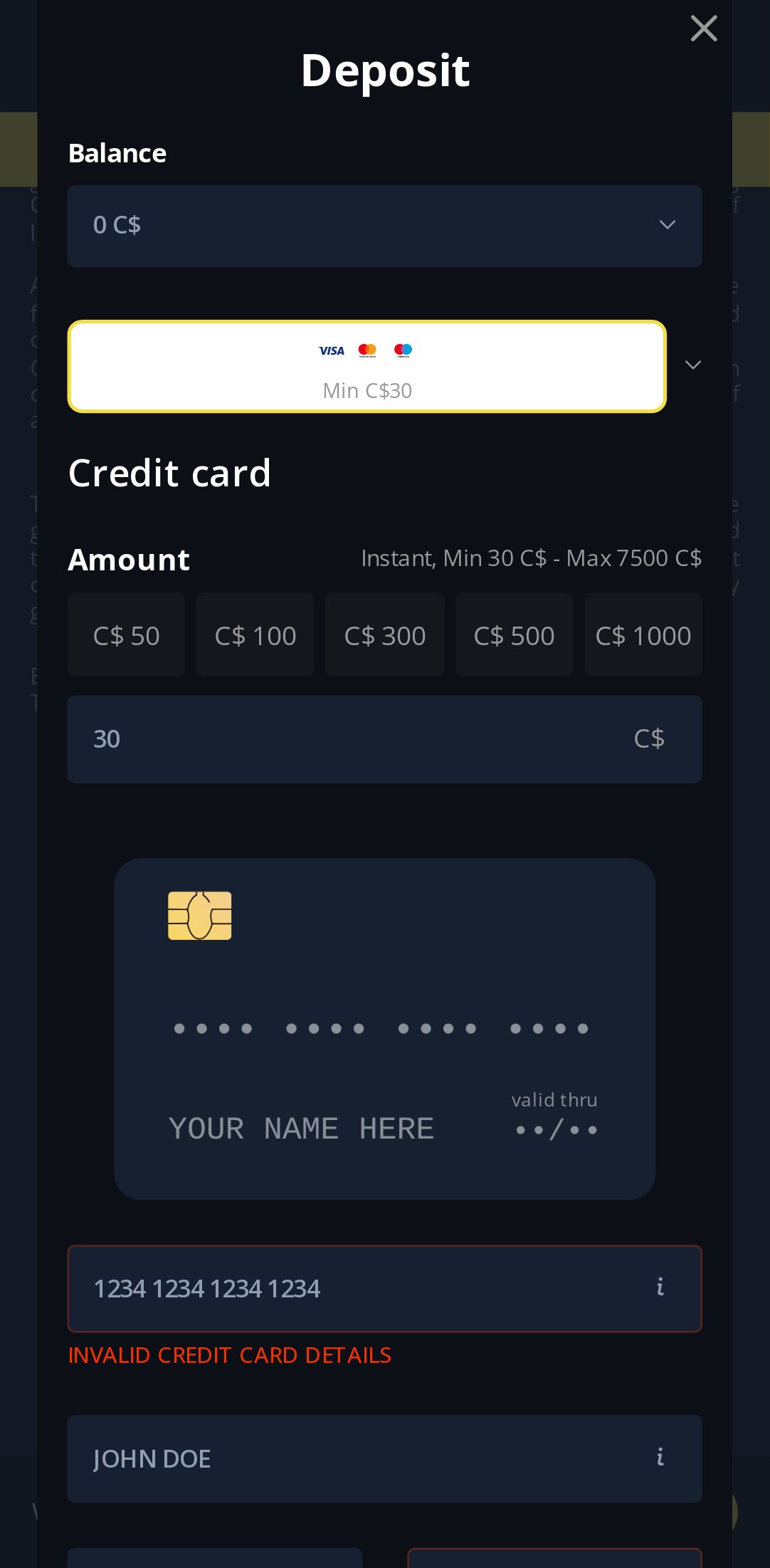Choose the C$ 300 amount
Image resolution: width=770 pixels, height=1568 pixels.
[x=384, y=635]
